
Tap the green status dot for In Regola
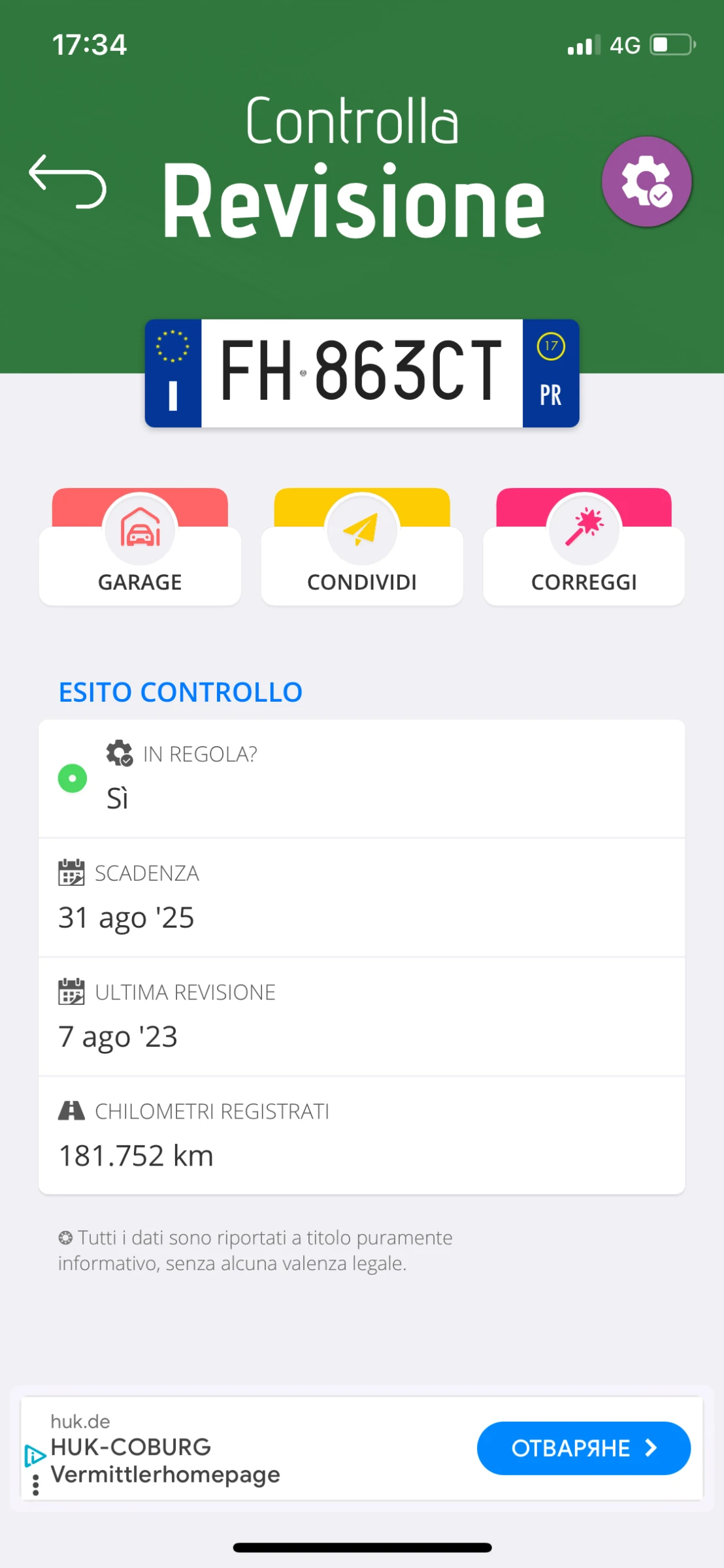[72, 778]
